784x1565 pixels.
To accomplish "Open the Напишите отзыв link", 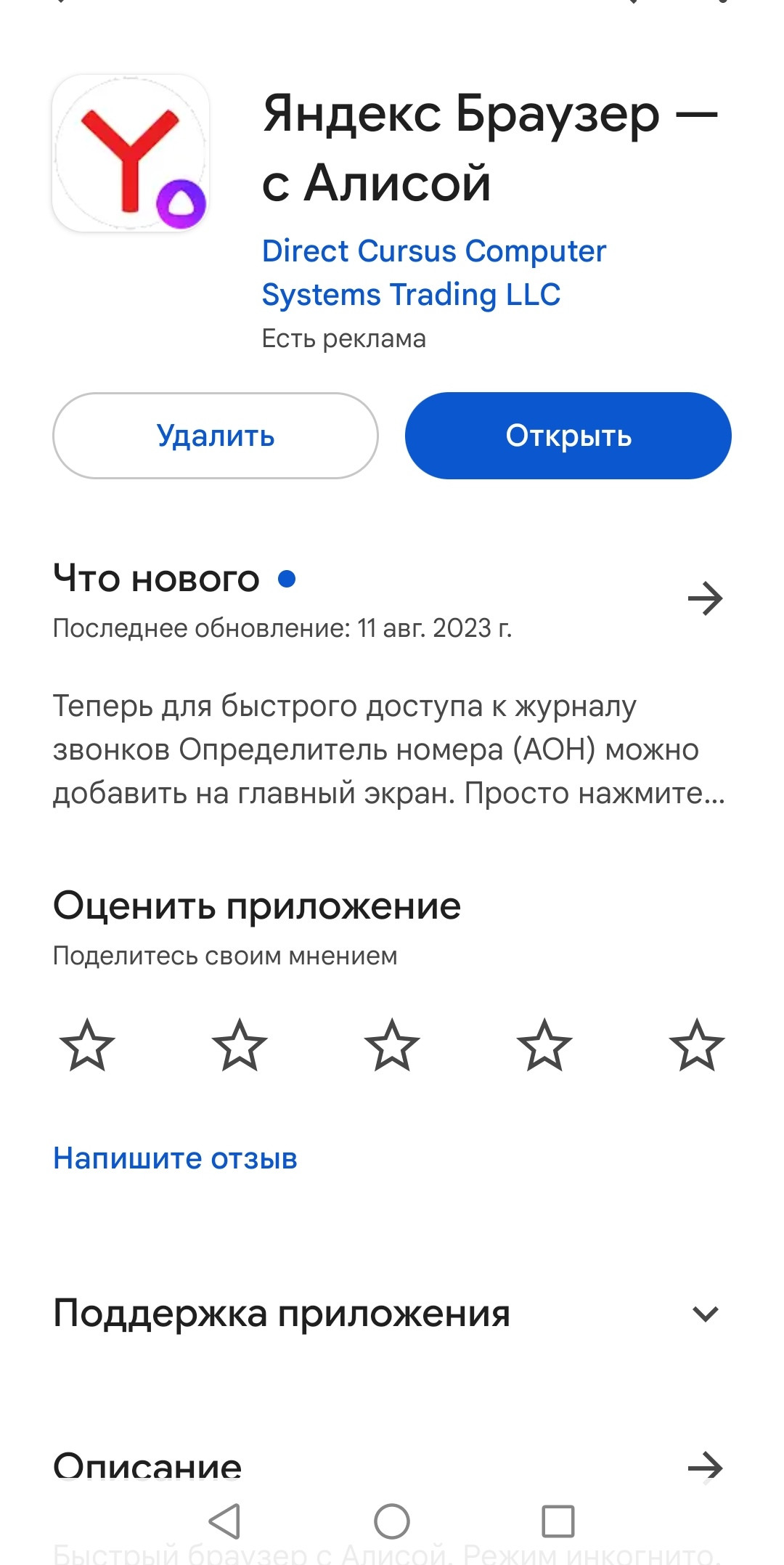I will pos(175,1158).
